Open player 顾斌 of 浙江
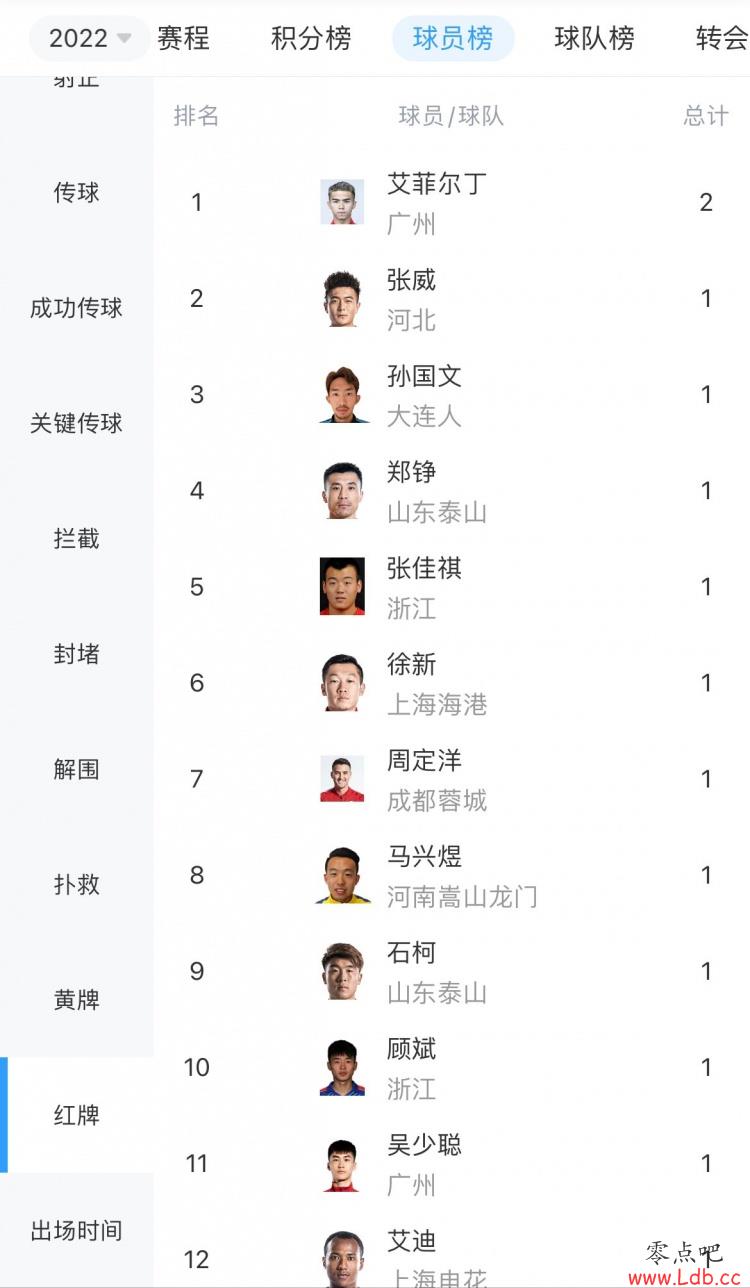The width and height of the screenshot is (750, 1288). click(452, 1067)
